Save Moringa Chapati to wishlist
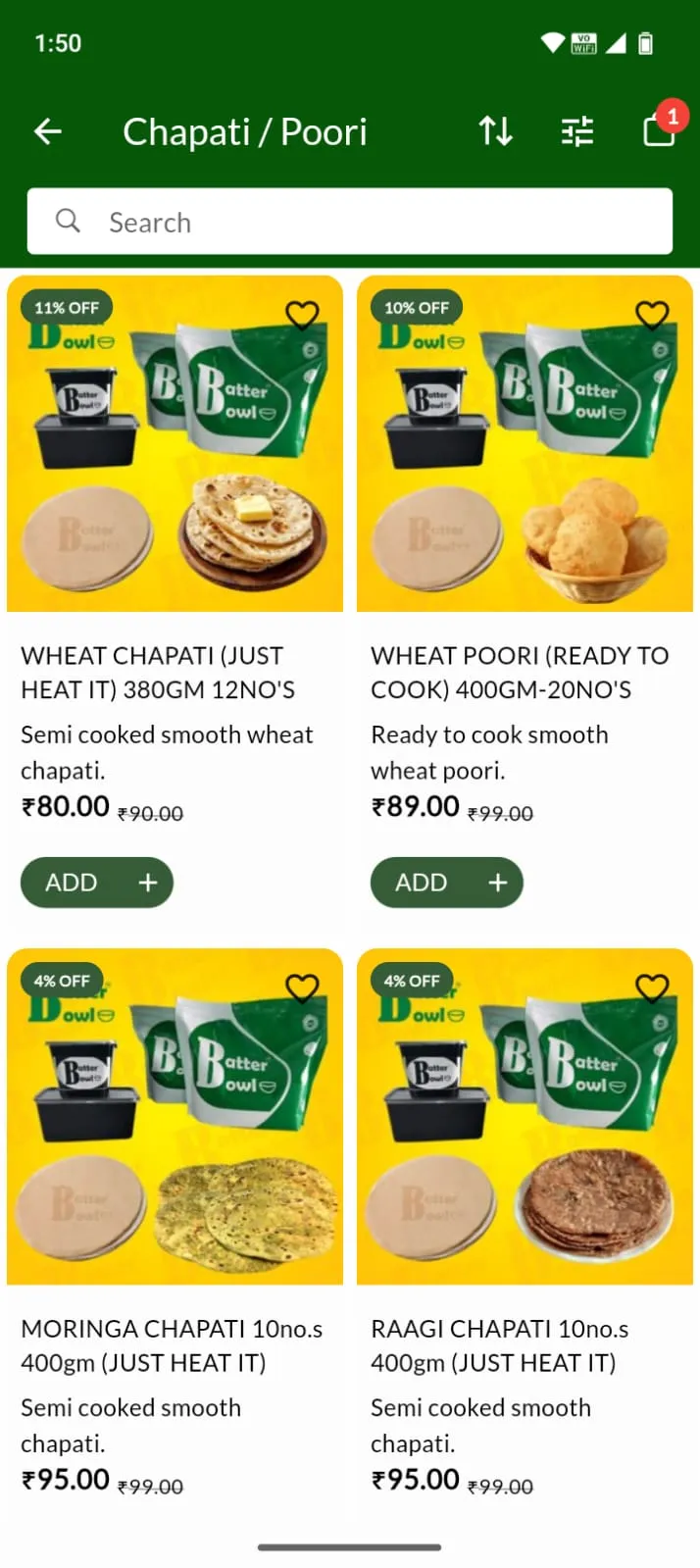 coord(302,987)
